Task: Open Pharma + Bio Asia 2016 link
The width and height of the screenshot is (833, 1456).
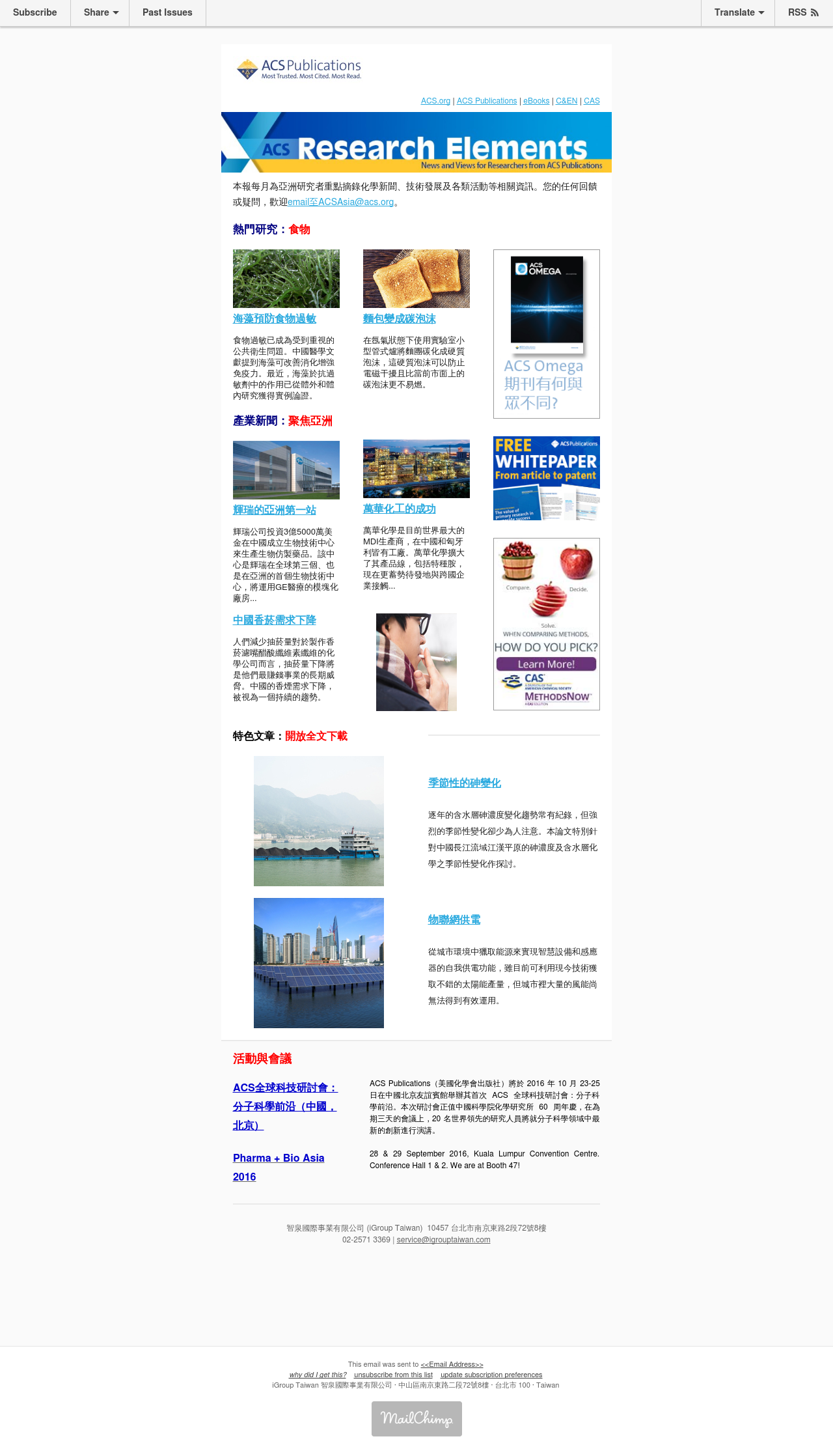Action: click(x=279, y=1167)
